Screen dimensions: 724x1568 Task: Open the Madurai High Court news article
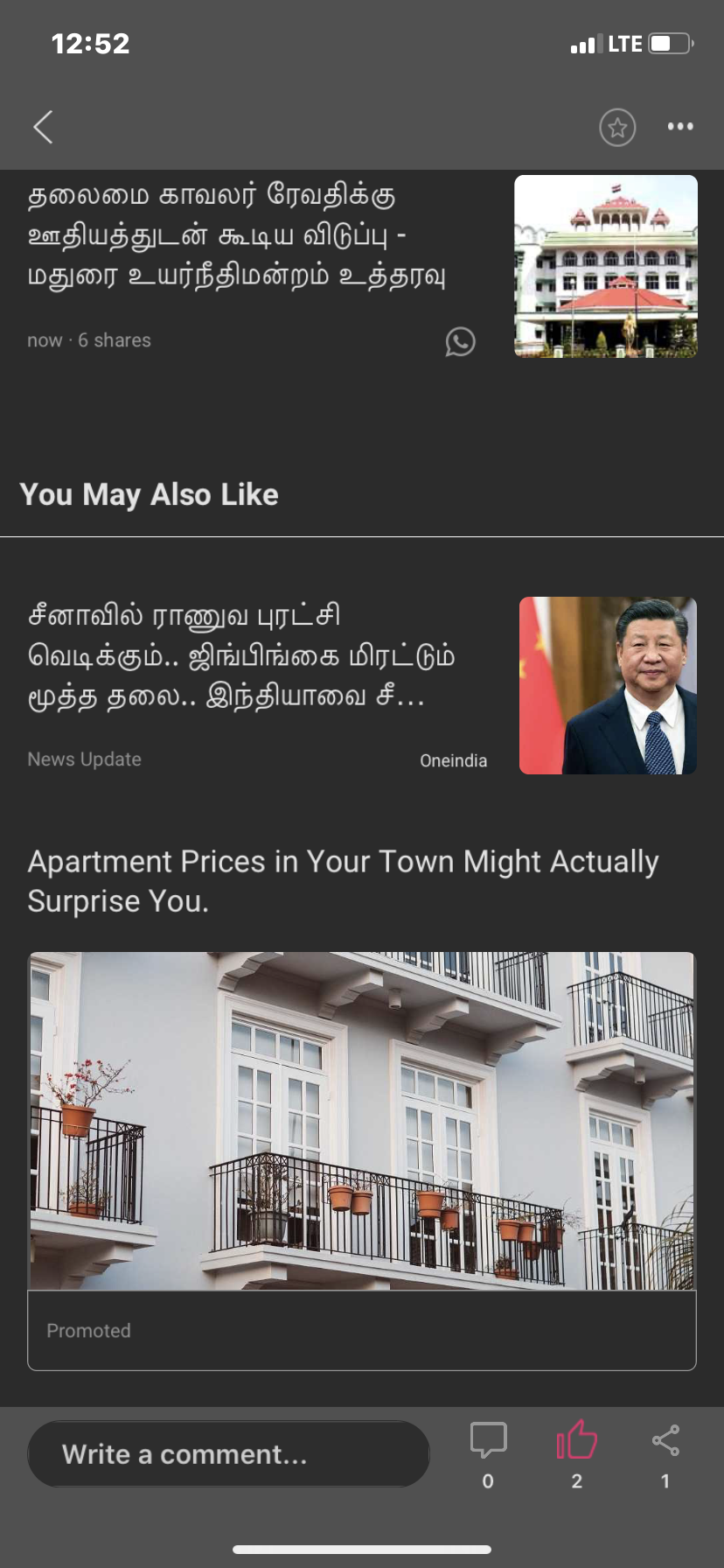point(236,234)
